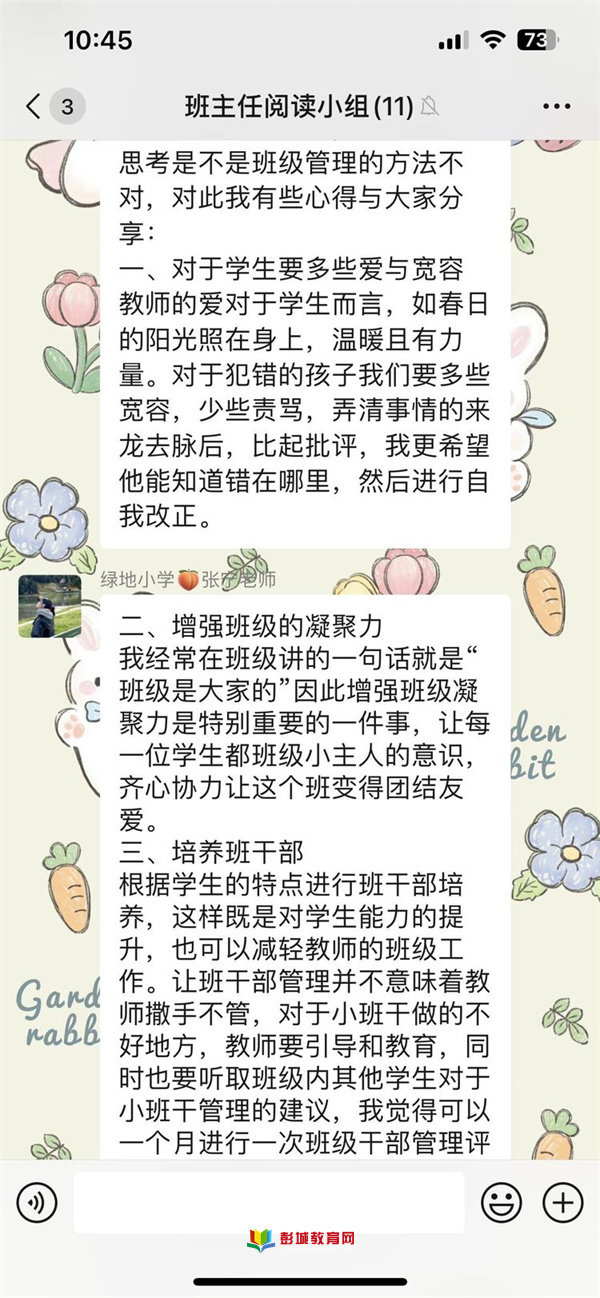
Task: Open the emoji sticker panel
Action: pyautogui.click(x=501, y=1202)
